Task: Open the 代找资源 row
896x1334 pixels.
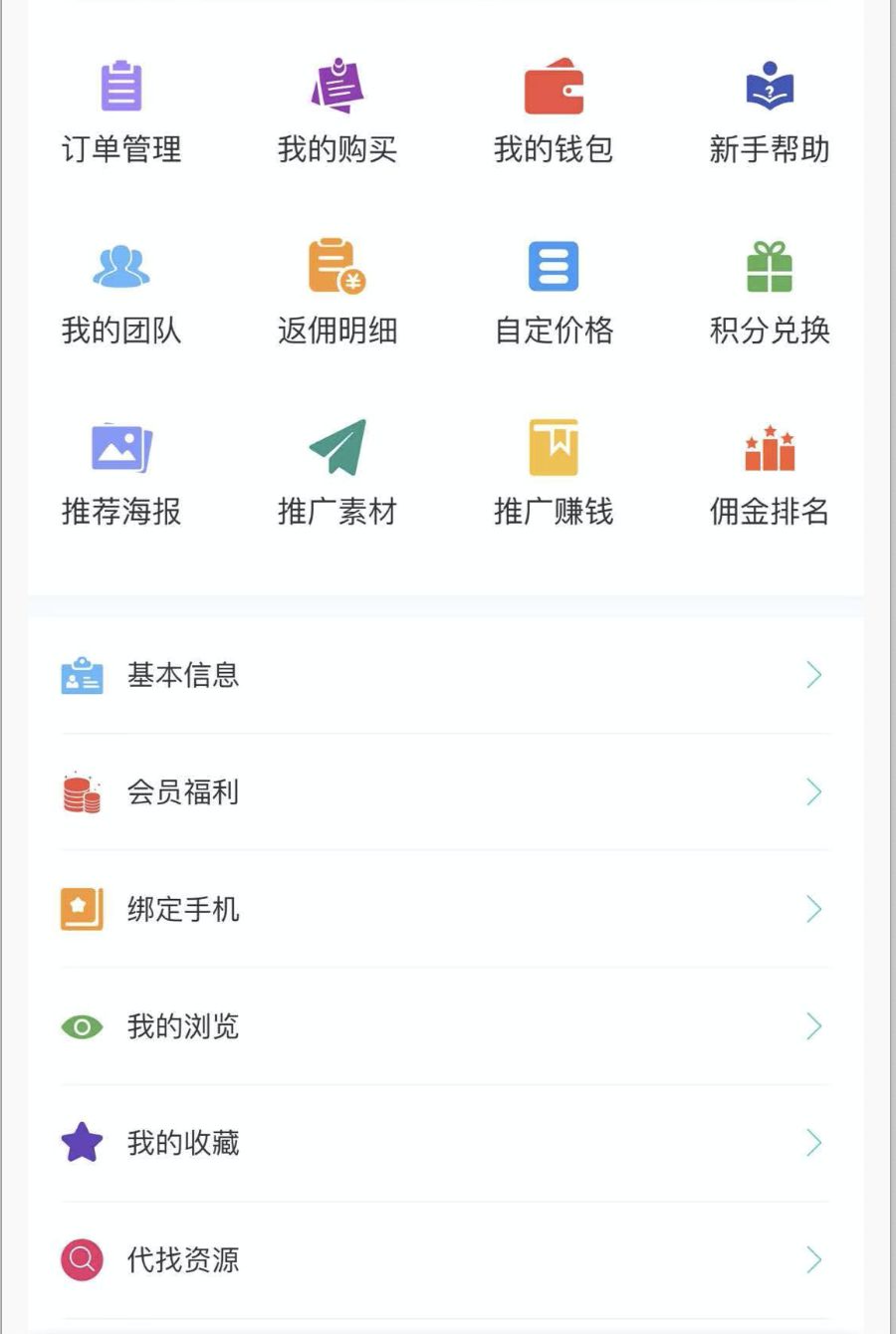Action: click(446, 1260)
